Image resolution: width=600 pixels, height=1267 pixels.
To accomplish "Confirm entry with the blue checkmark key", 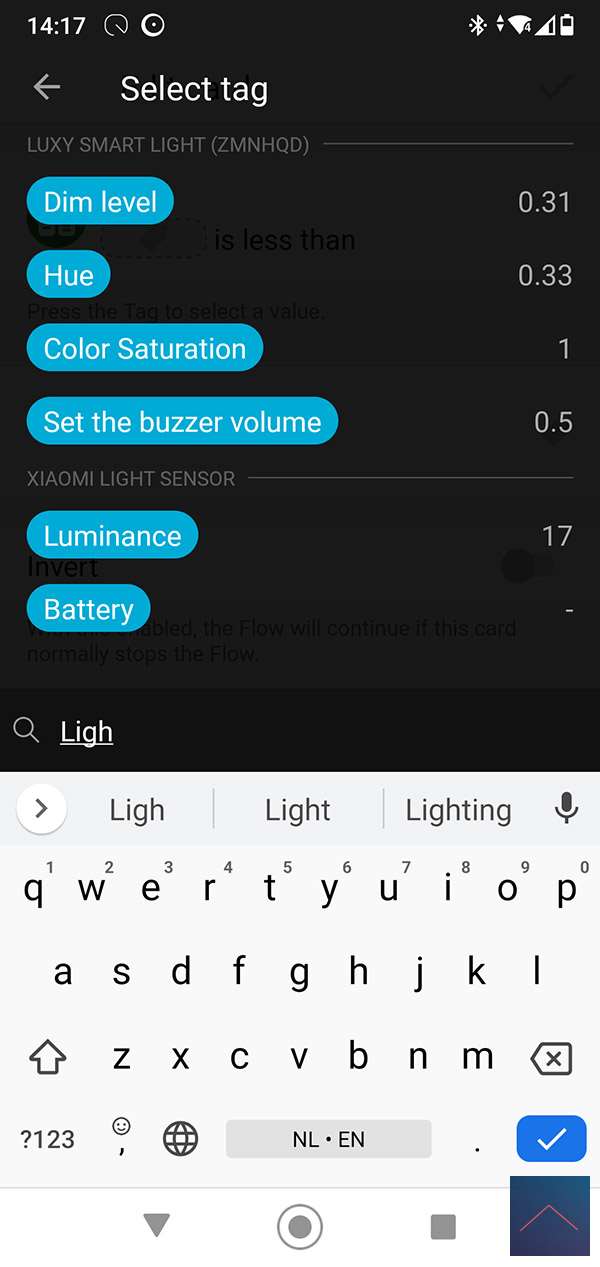I will (551, 1138).
